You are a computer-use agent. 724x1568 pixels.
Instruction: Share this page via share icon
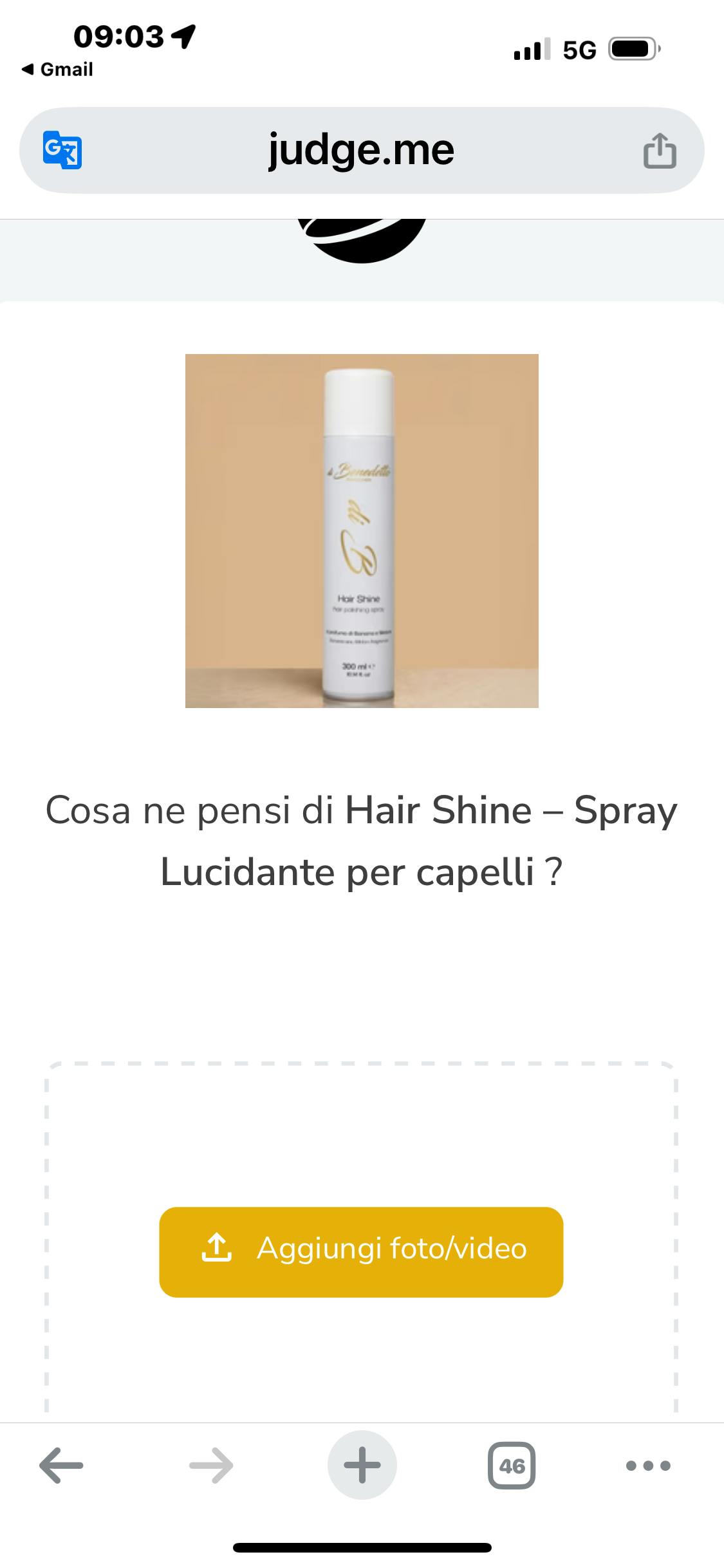tap(660, 151)
